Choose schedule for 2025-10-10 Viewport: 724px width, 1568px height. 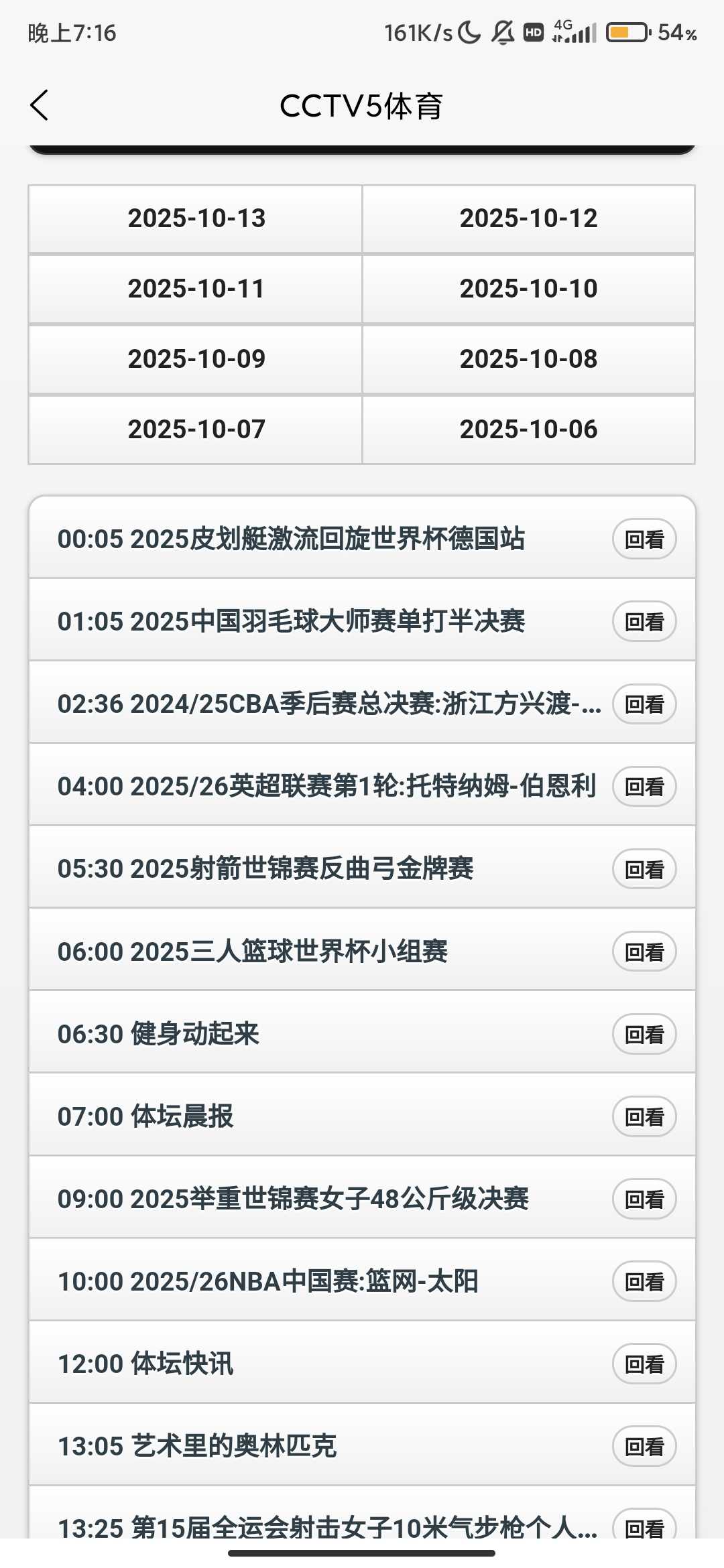click(x=528, y=289)
